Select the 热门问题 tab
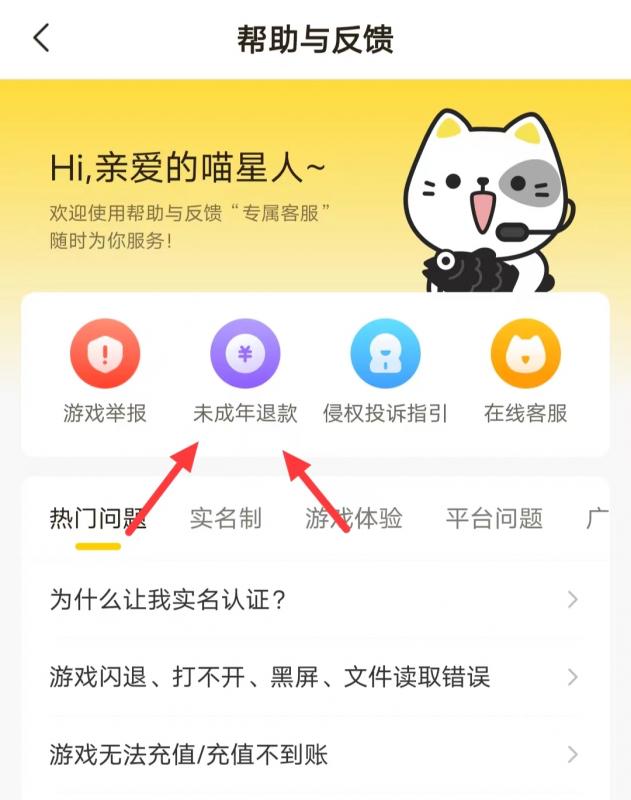Viewport: 631px width, 800px height. (x=98, y=518)
